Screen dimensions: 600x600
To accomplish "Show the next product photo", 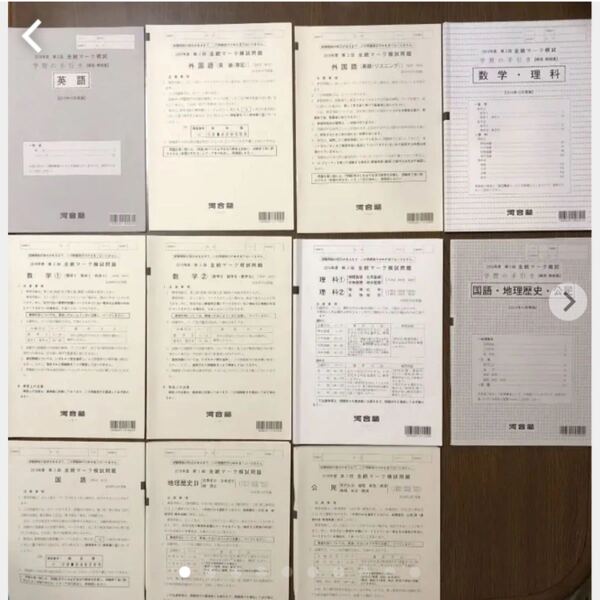I will click(568, 301).
